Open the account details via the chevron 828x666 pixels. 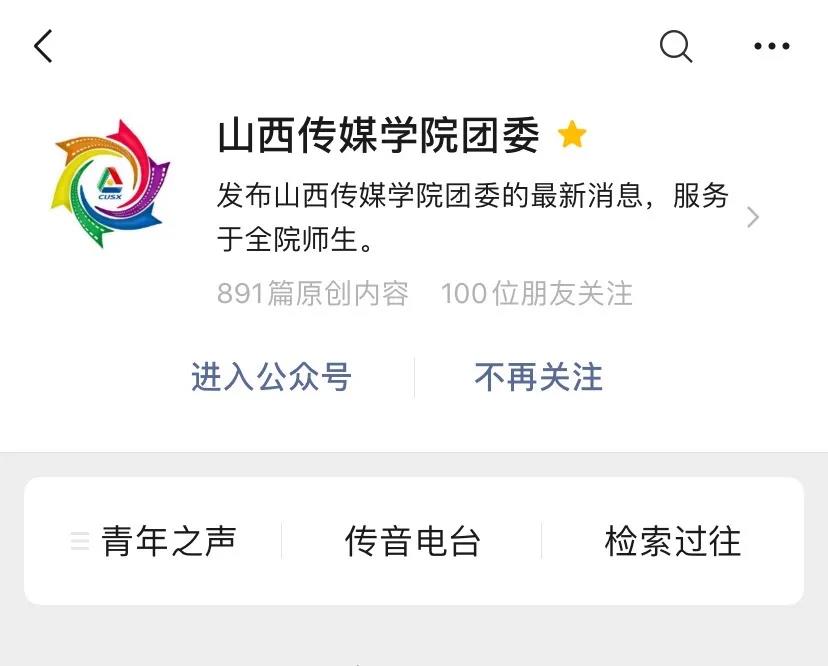(x=753, y=217)
